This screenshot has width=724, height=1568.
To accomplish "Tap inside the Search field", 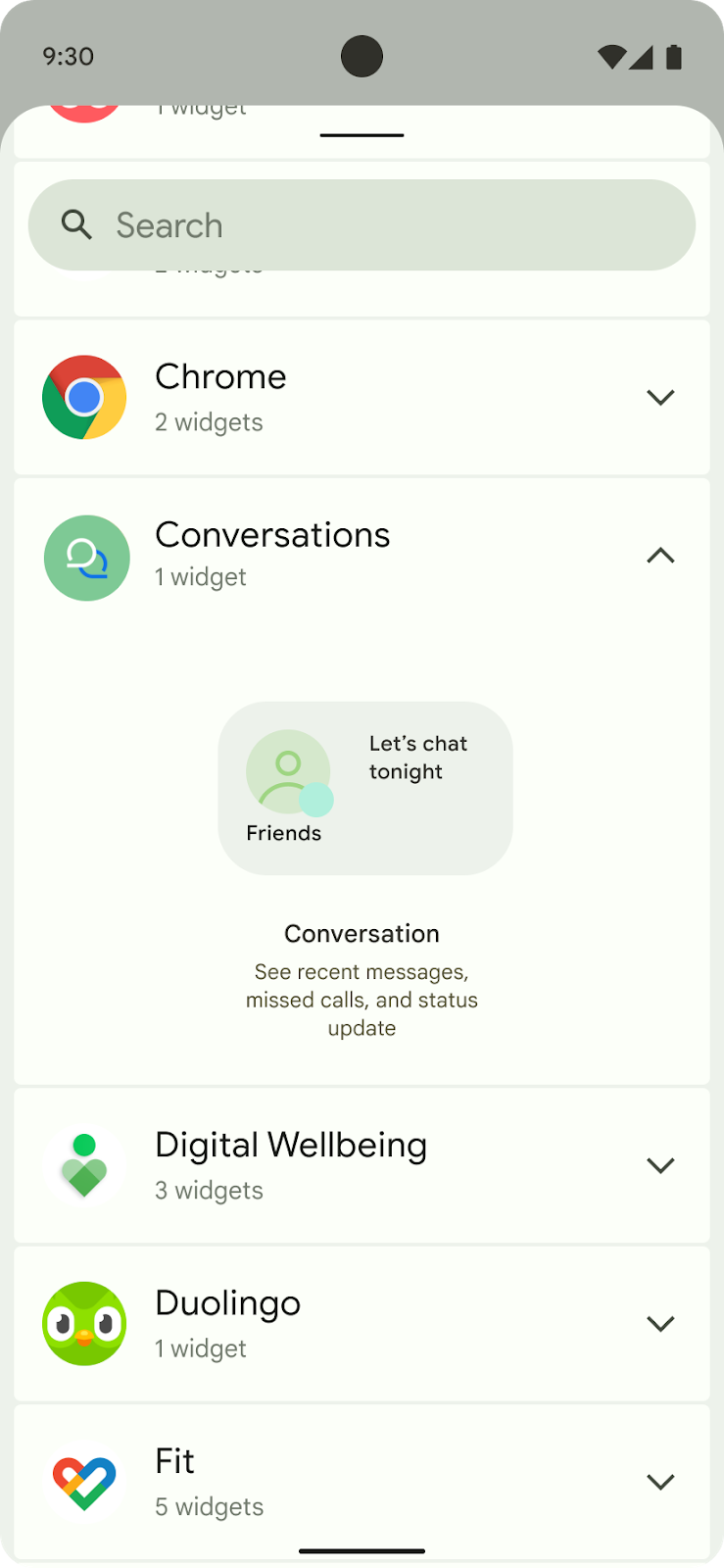I will point(362,224).
